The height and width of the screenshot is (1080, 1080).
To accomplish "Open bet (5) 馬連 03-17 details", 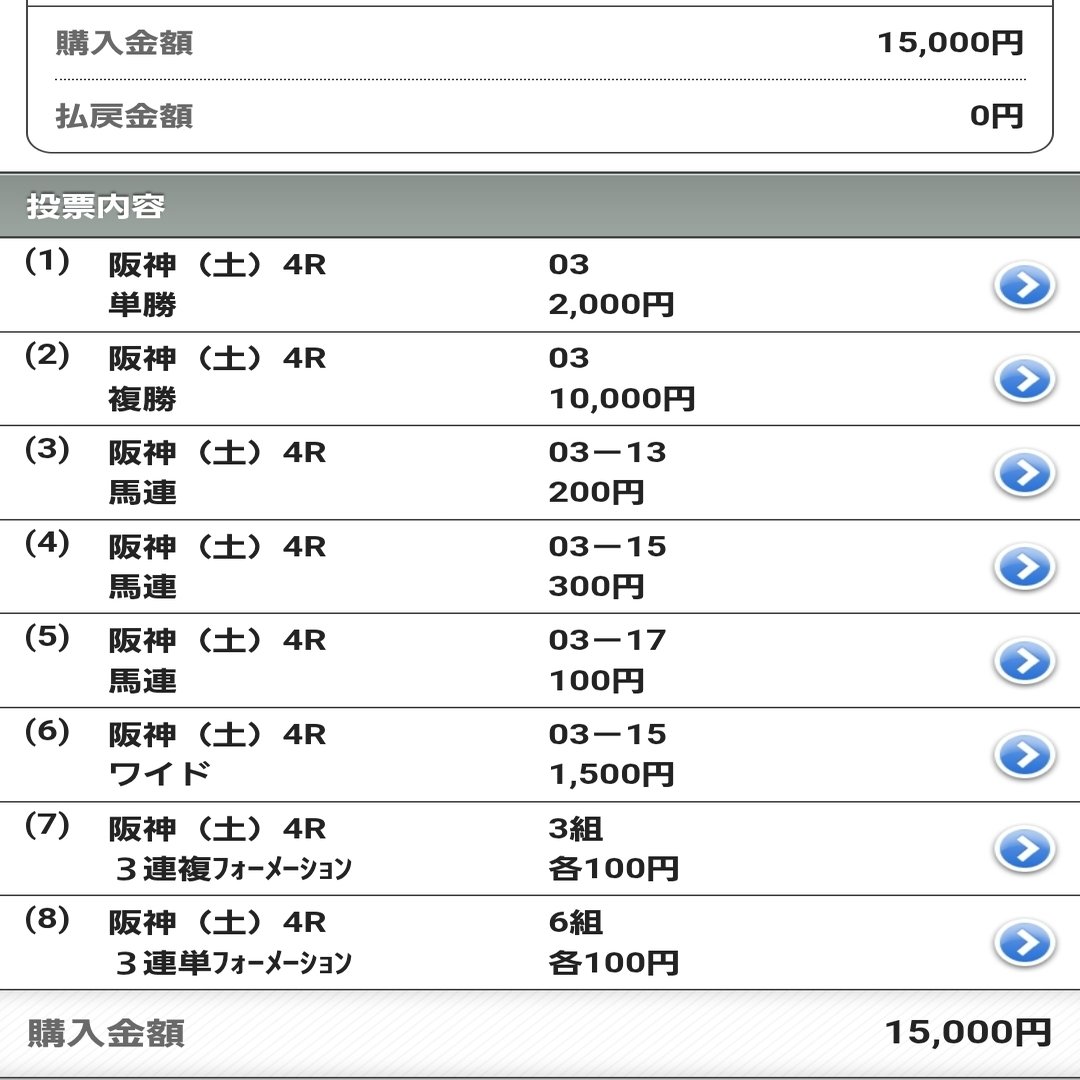I will tap(1024, 662).
